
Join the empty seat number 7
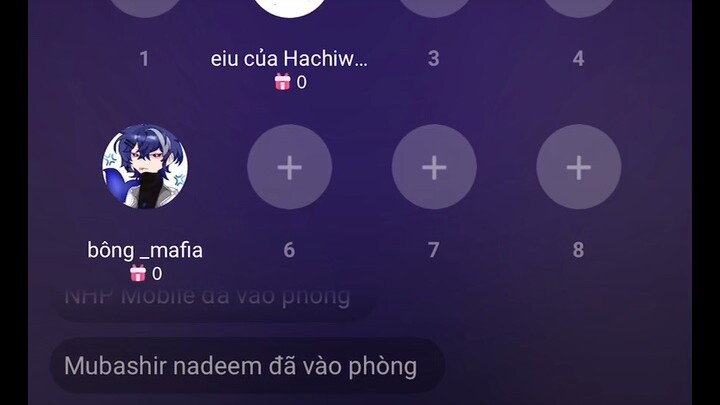coord(433,167)
